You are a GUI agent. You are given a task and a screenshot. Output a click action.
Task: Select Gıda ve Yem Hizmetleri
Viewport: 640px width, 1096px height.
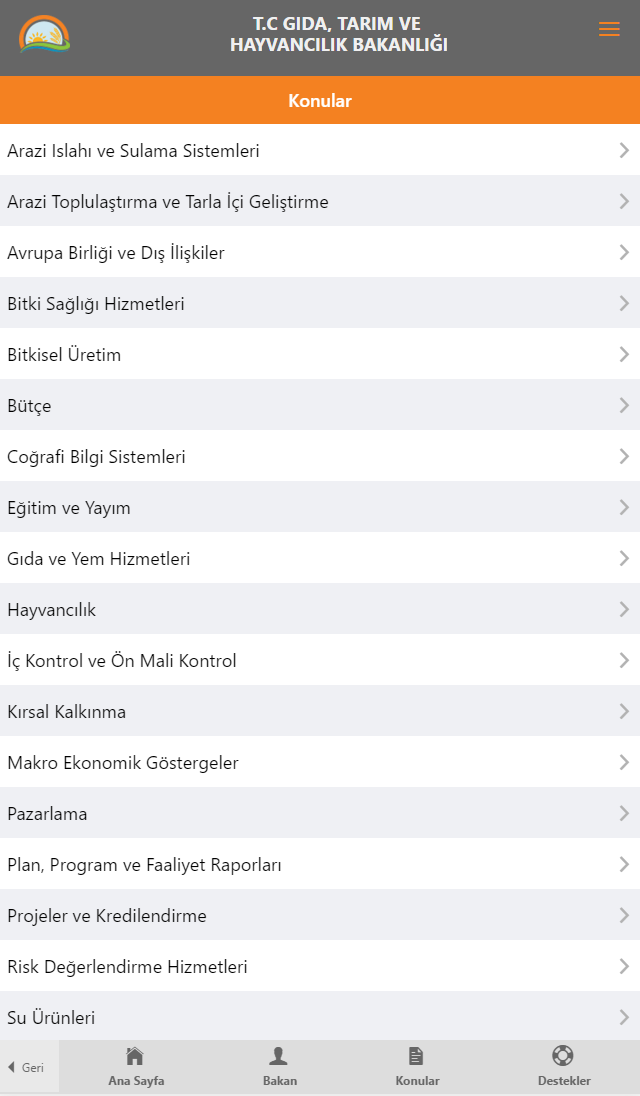click(320, 558)
